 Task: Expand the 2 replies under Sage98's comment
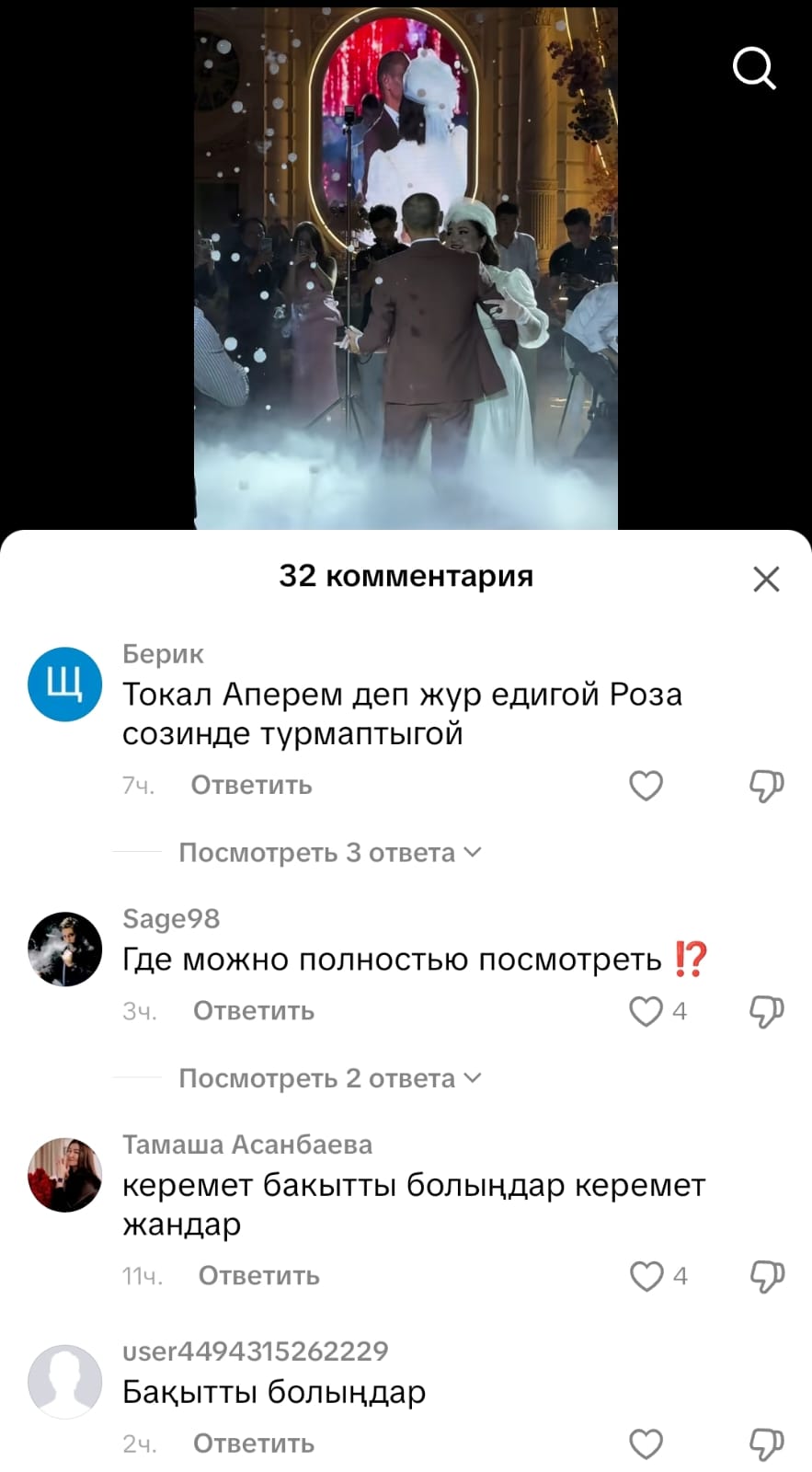[326, 1077]
